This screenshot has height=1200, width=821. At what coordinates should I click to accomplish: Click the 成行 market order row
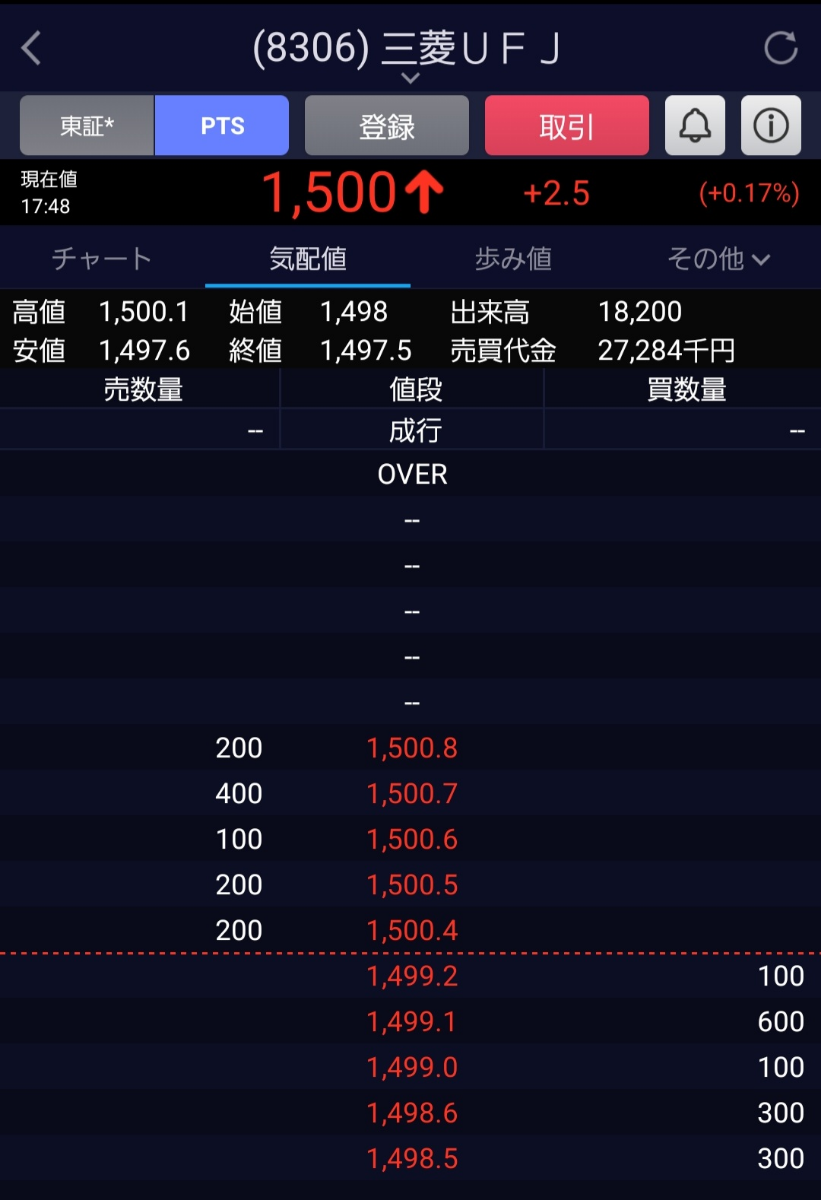click(x=412, y=430)
